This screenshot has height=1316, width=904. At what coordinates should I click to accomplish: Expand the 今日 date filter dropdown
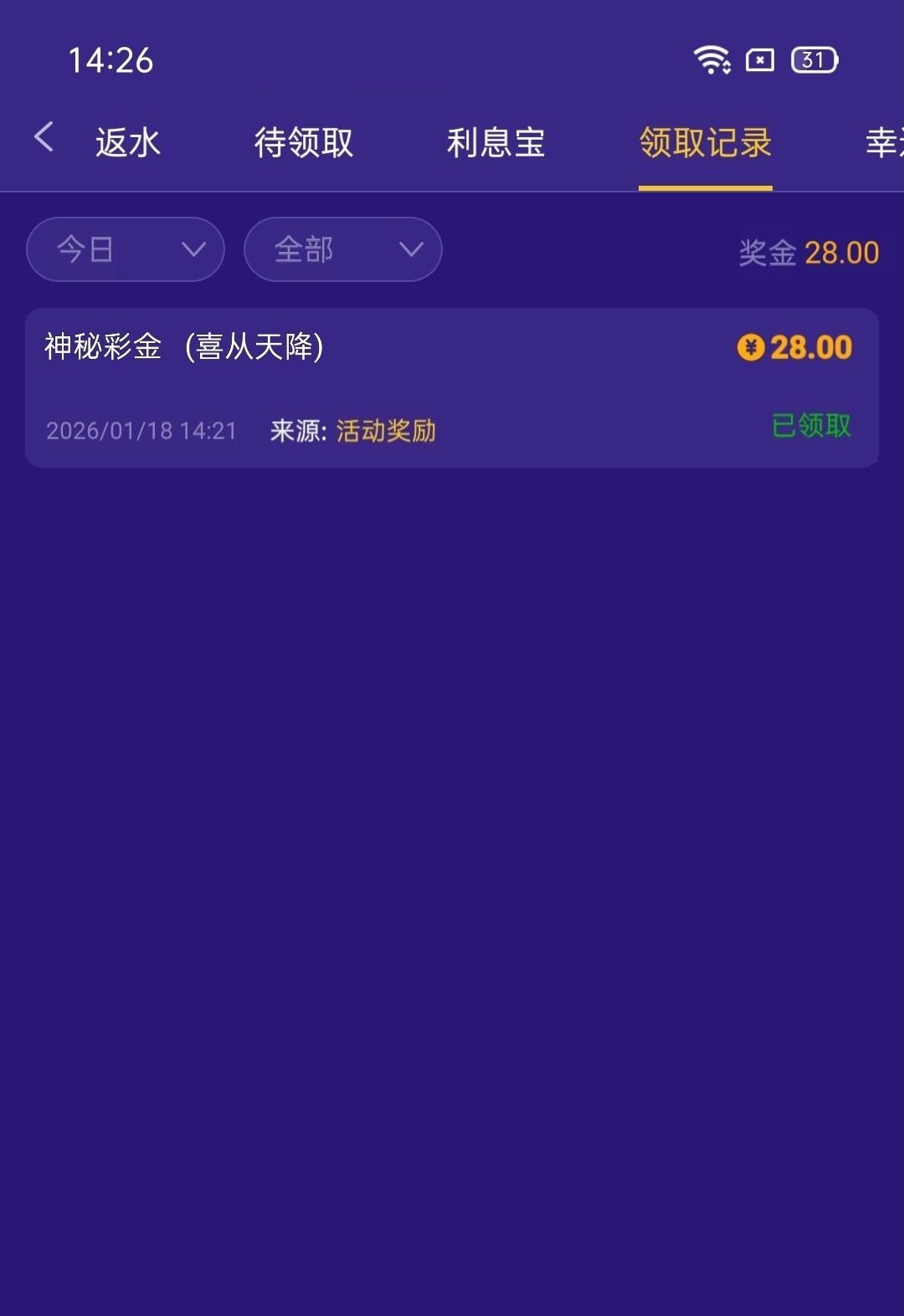click(126, 249)
